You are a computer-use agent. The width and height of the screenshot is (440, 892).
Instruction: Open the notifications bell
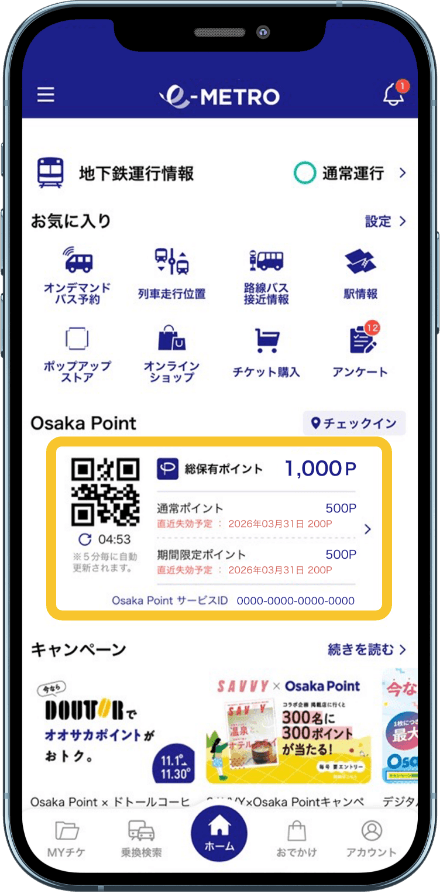pyautogui.click(x=394, y=94)
